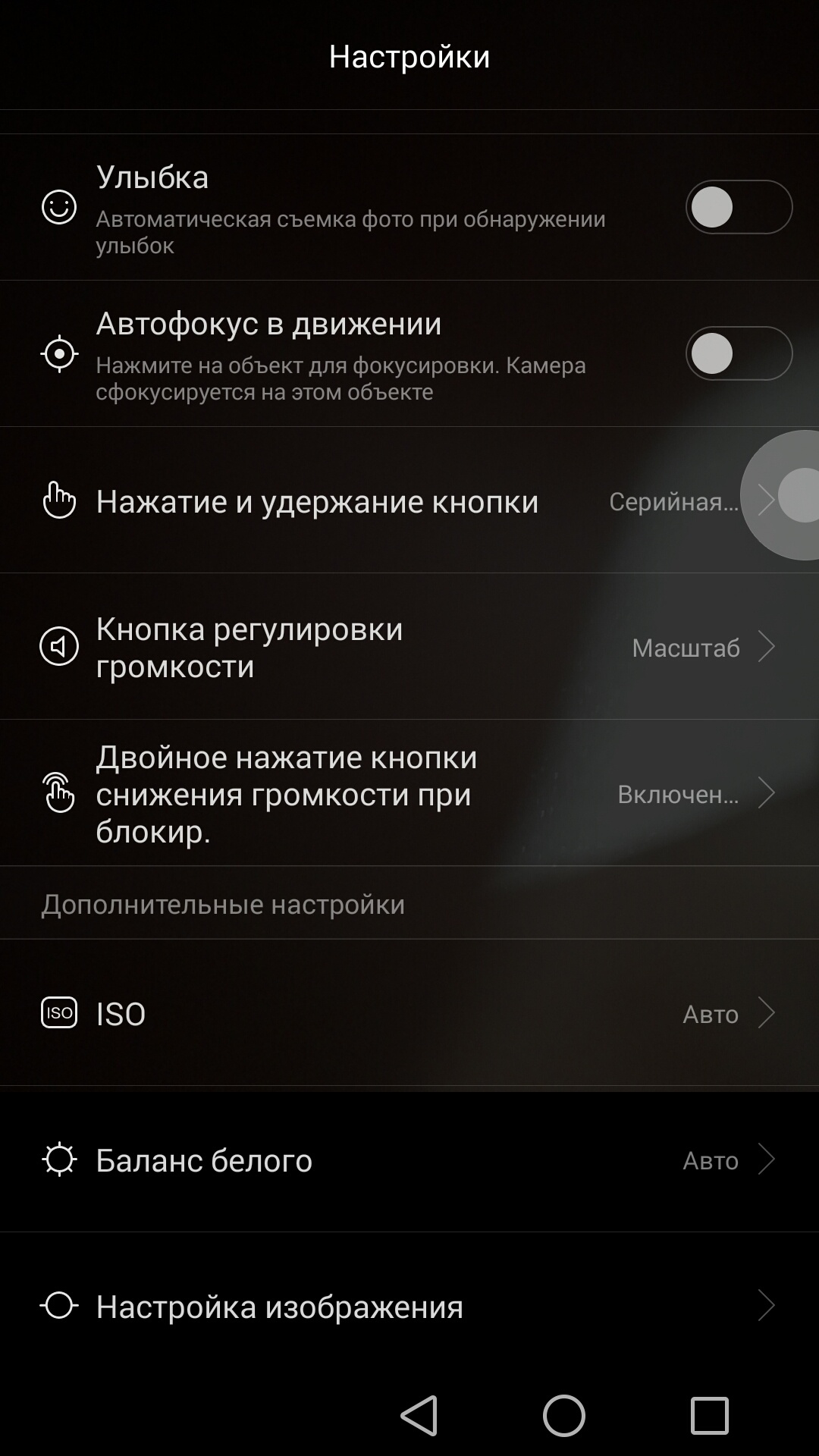Go to the home screen
Viewport: 819px width, 1456px height.
point(563,1415)
